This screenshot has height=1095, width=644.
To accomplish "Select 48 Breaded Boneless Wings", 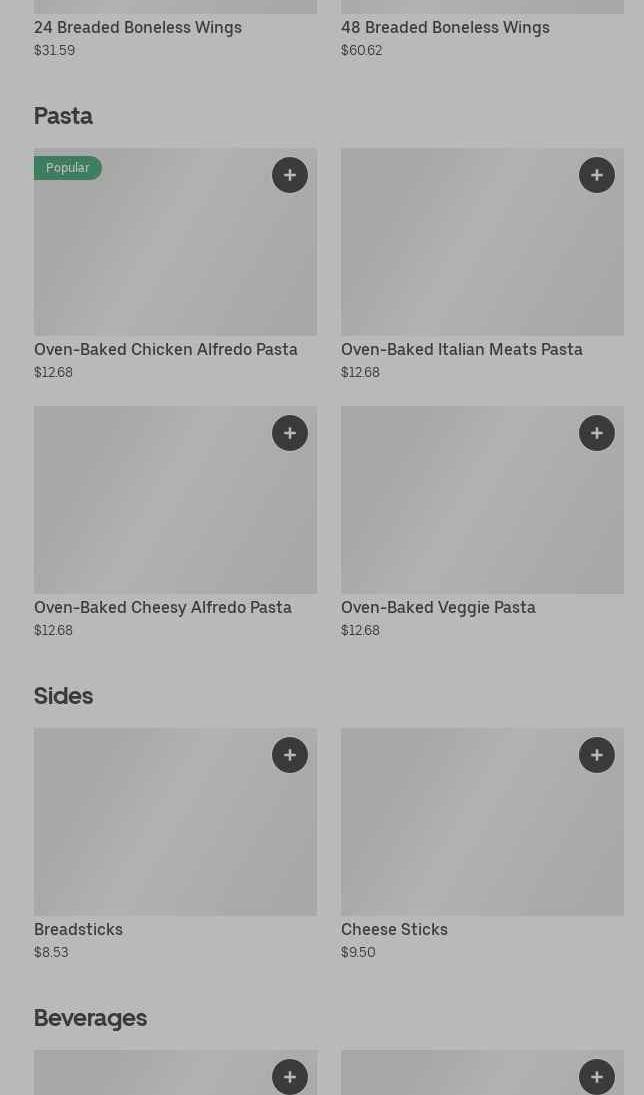I will pos(445,28).
